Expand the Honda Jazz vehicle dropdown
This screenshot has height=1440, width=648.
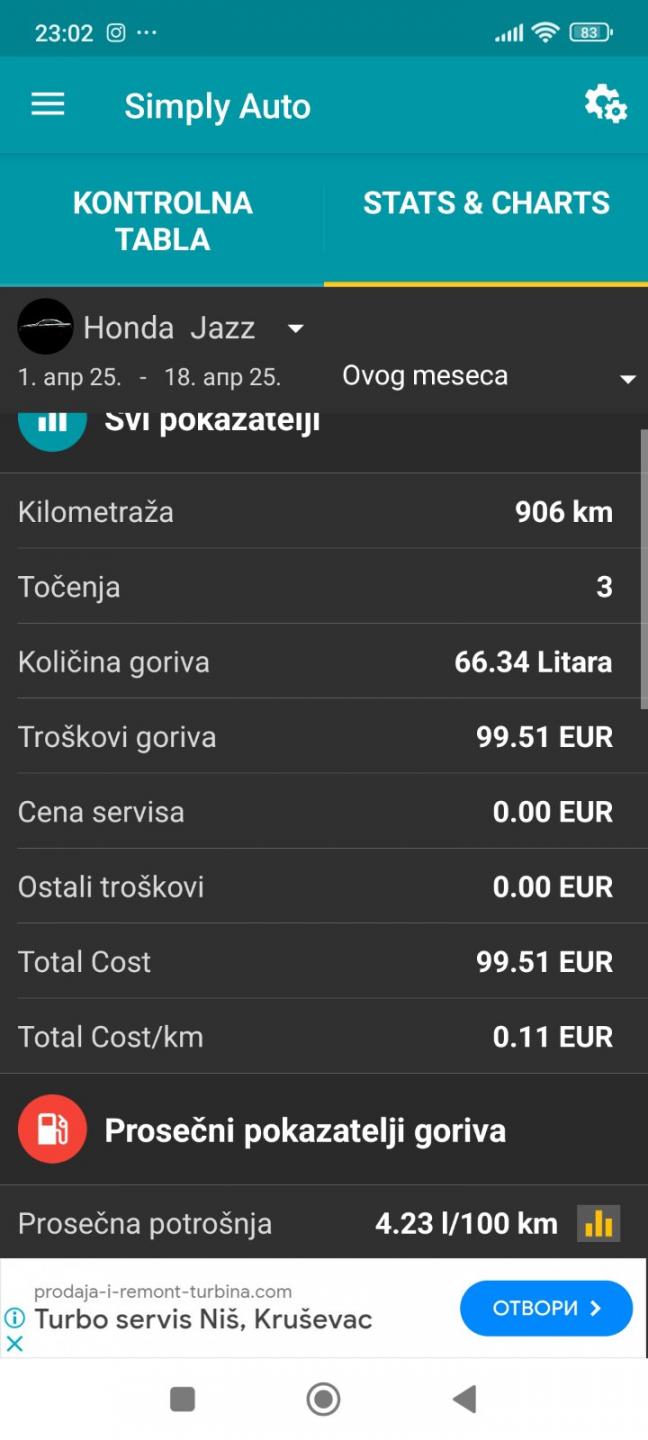160,327
